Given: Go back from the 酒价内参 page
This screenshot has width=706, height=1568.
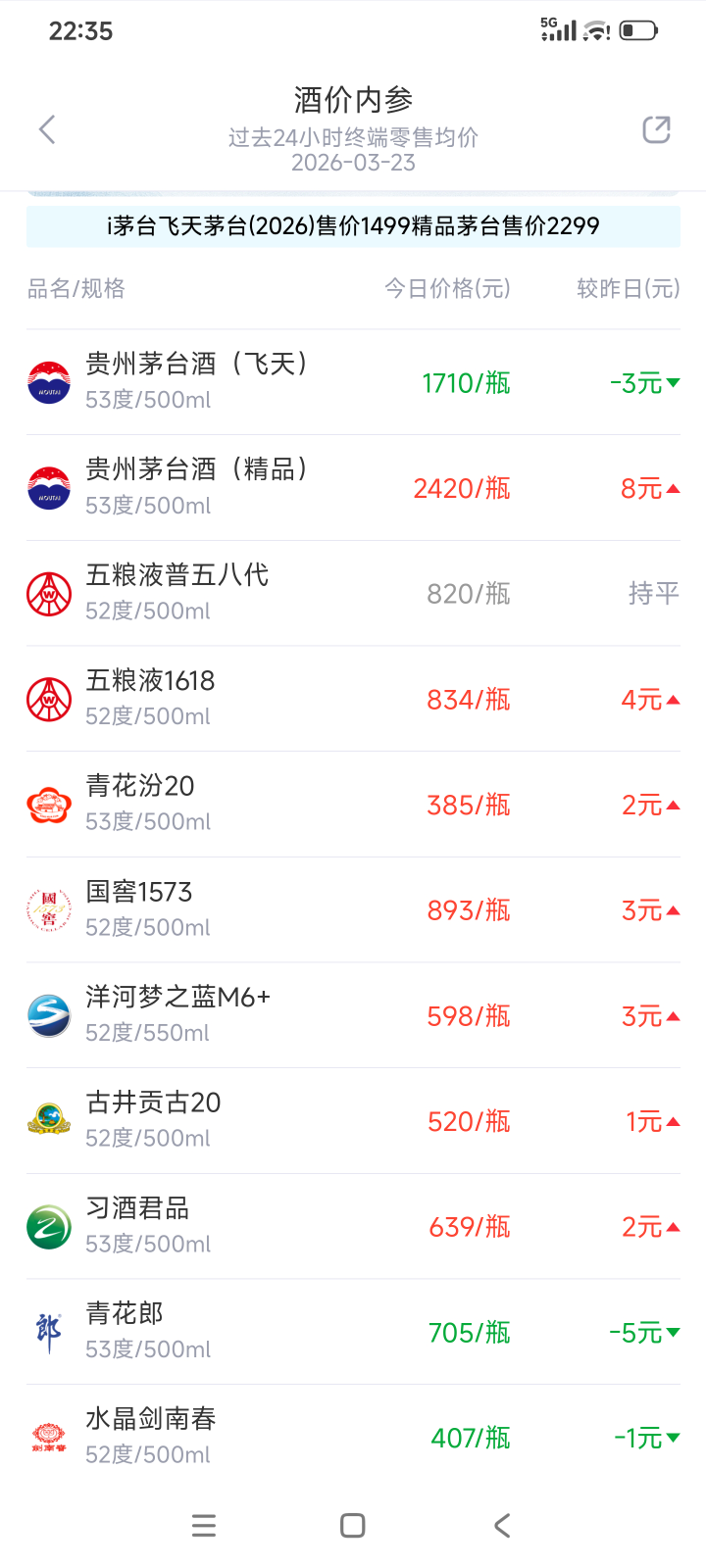Looking at the screenshot, I should click(x=47, y=129).
